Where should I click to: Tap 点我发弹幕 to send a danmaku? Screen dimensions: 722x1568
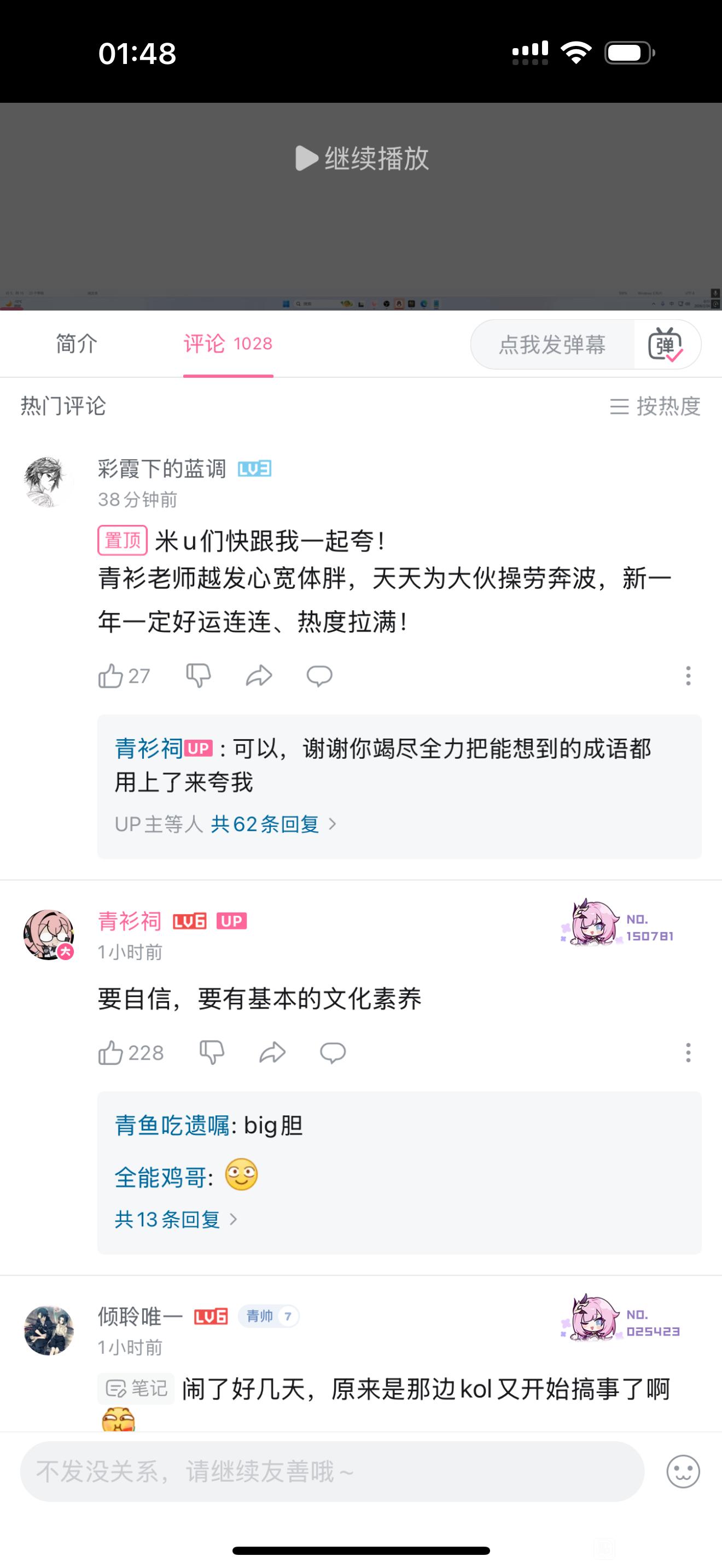point(552,344)
